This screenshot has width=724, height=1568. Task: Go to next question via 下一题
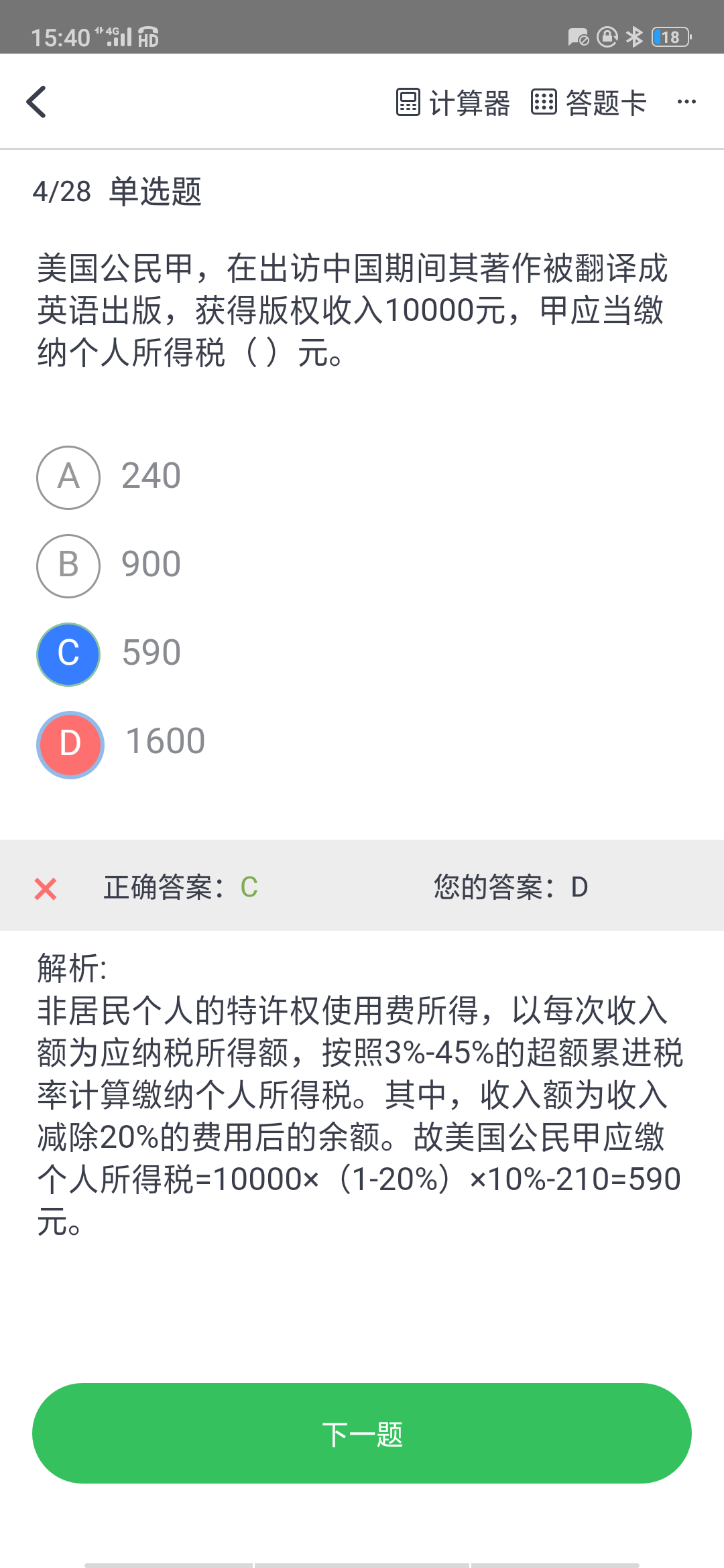362,1433
